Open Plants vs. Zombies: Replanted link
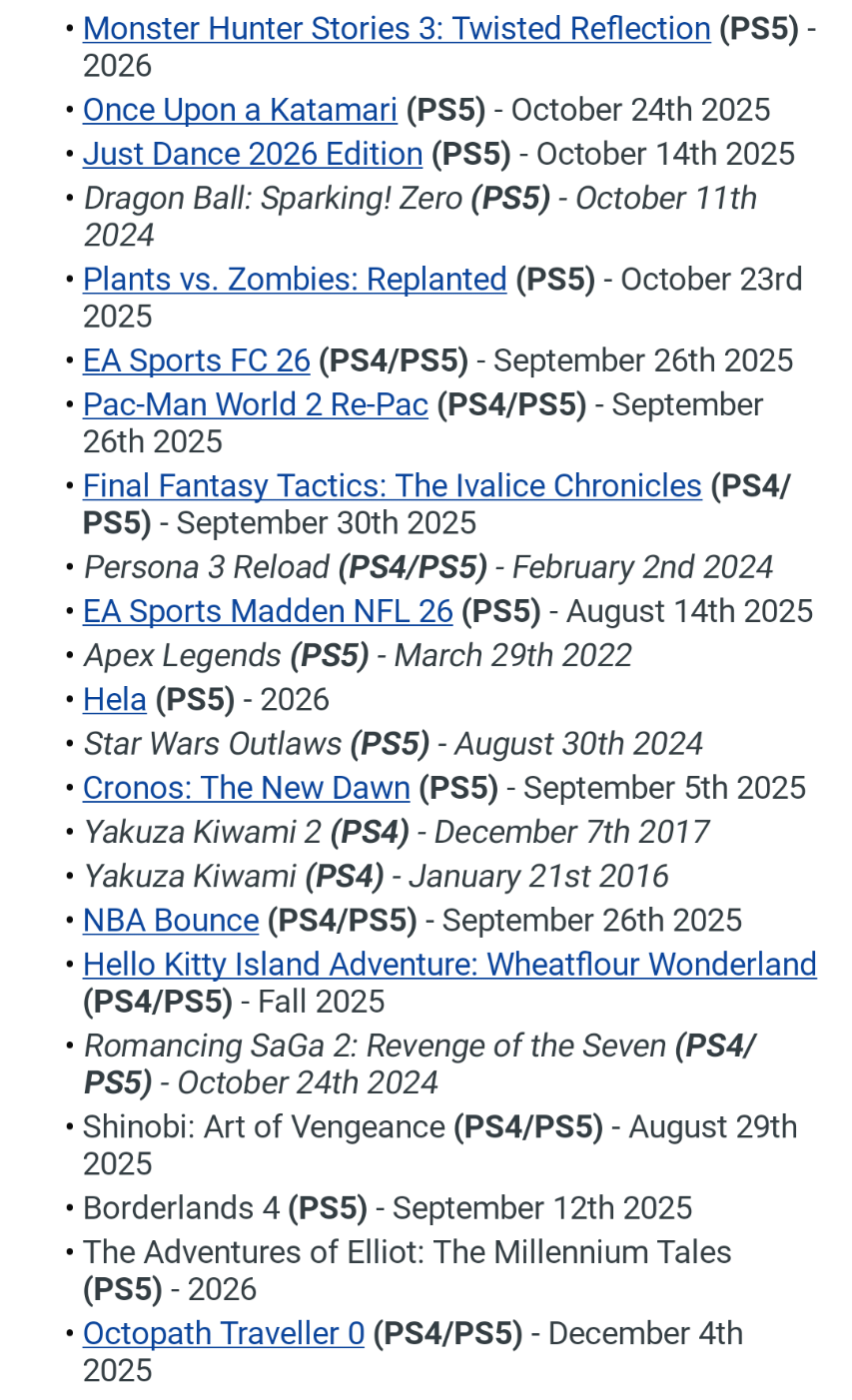Viewport: 852px width, 1400px height. 295,280
